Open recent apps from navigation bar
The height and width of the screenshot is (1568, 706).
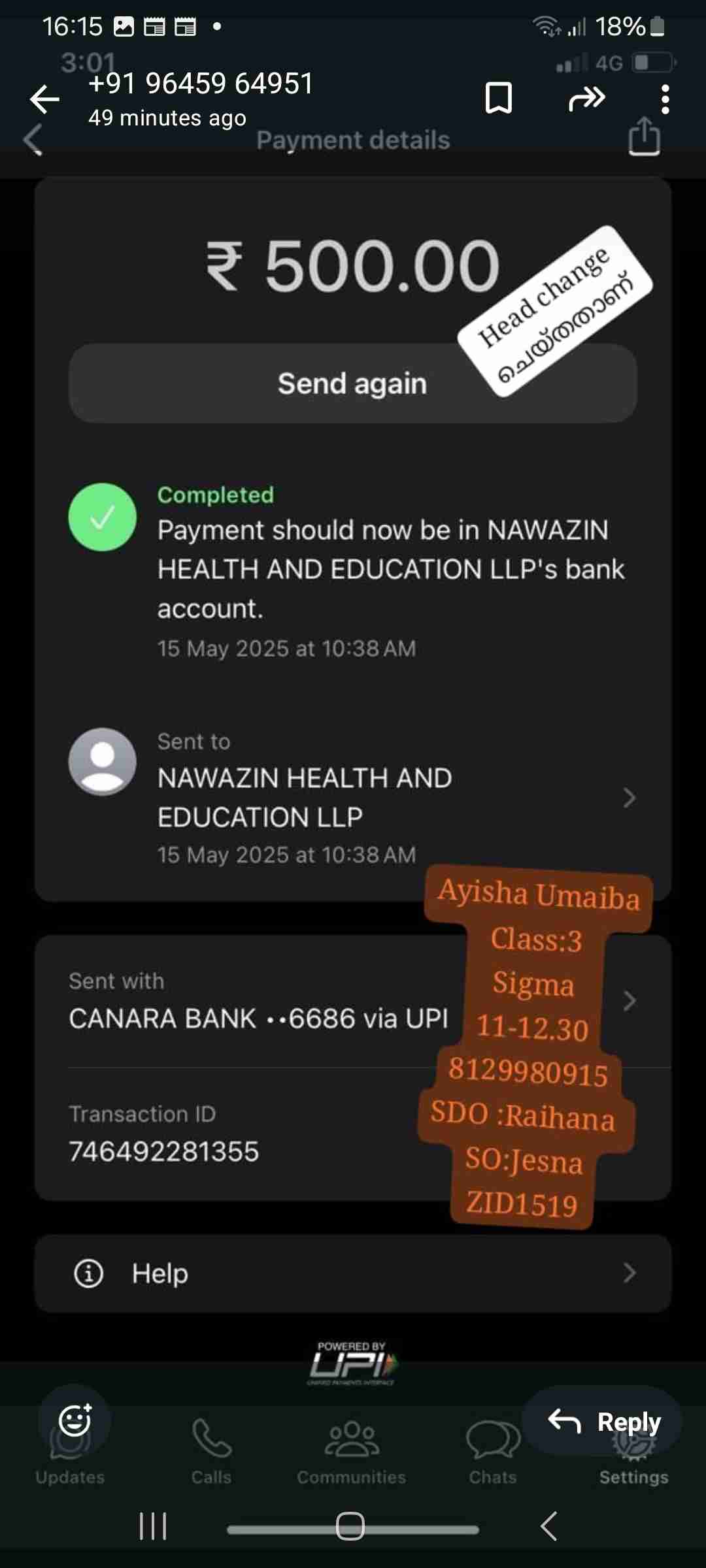pyautogui.click(x=153, y=1526)
